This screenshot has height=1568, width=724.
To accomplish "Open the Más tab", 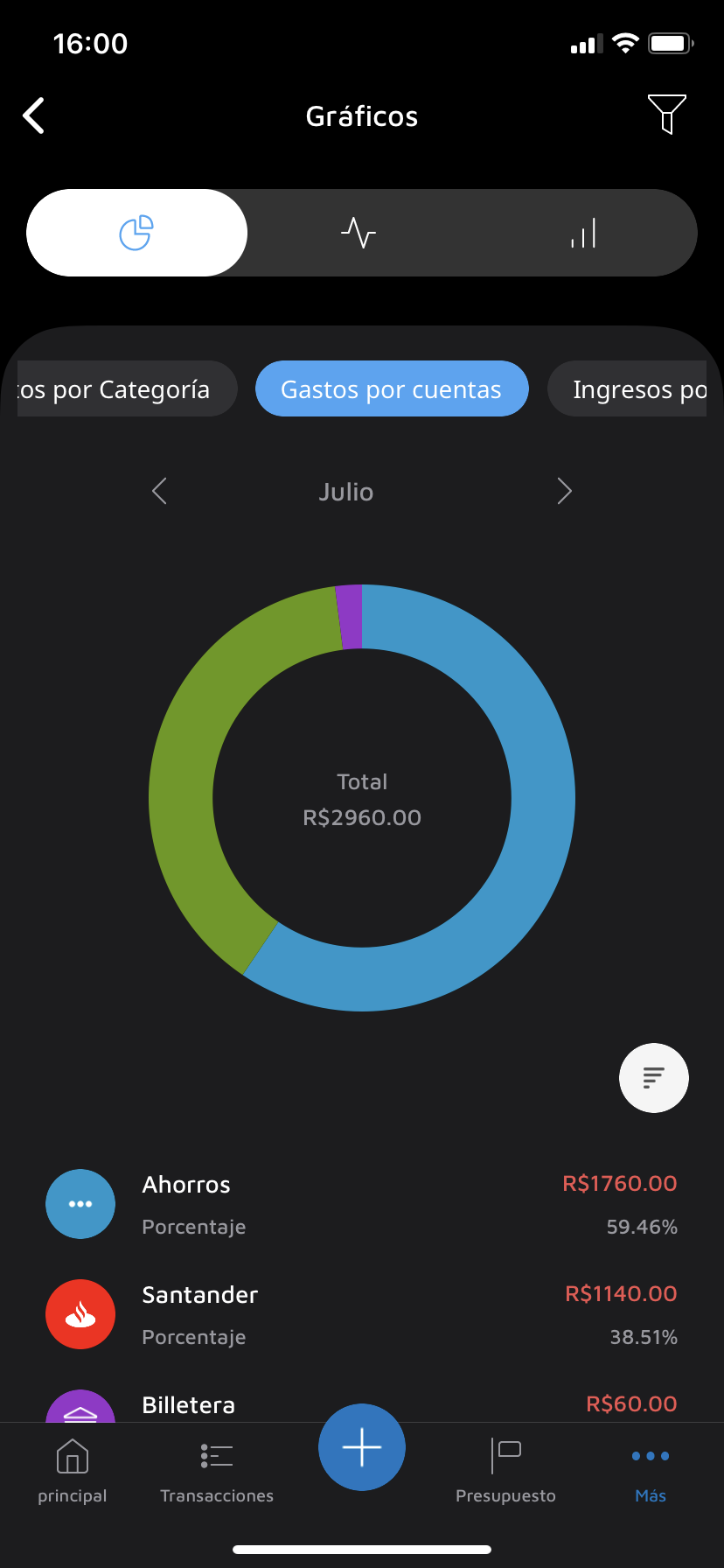I will (x=651, y=1472).
